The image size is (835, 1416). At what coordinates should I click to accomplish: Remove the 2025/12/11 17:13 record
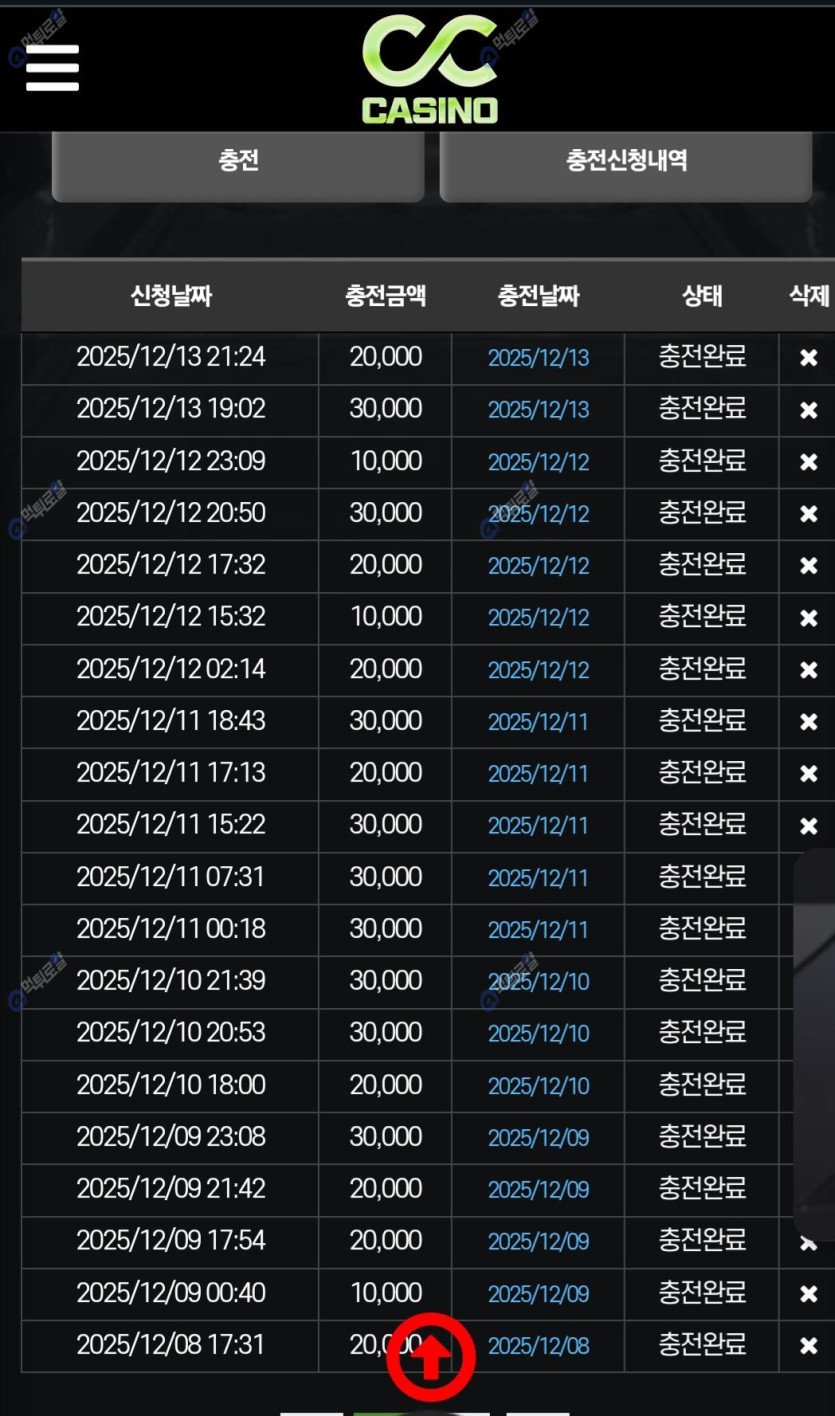(809, 774)
